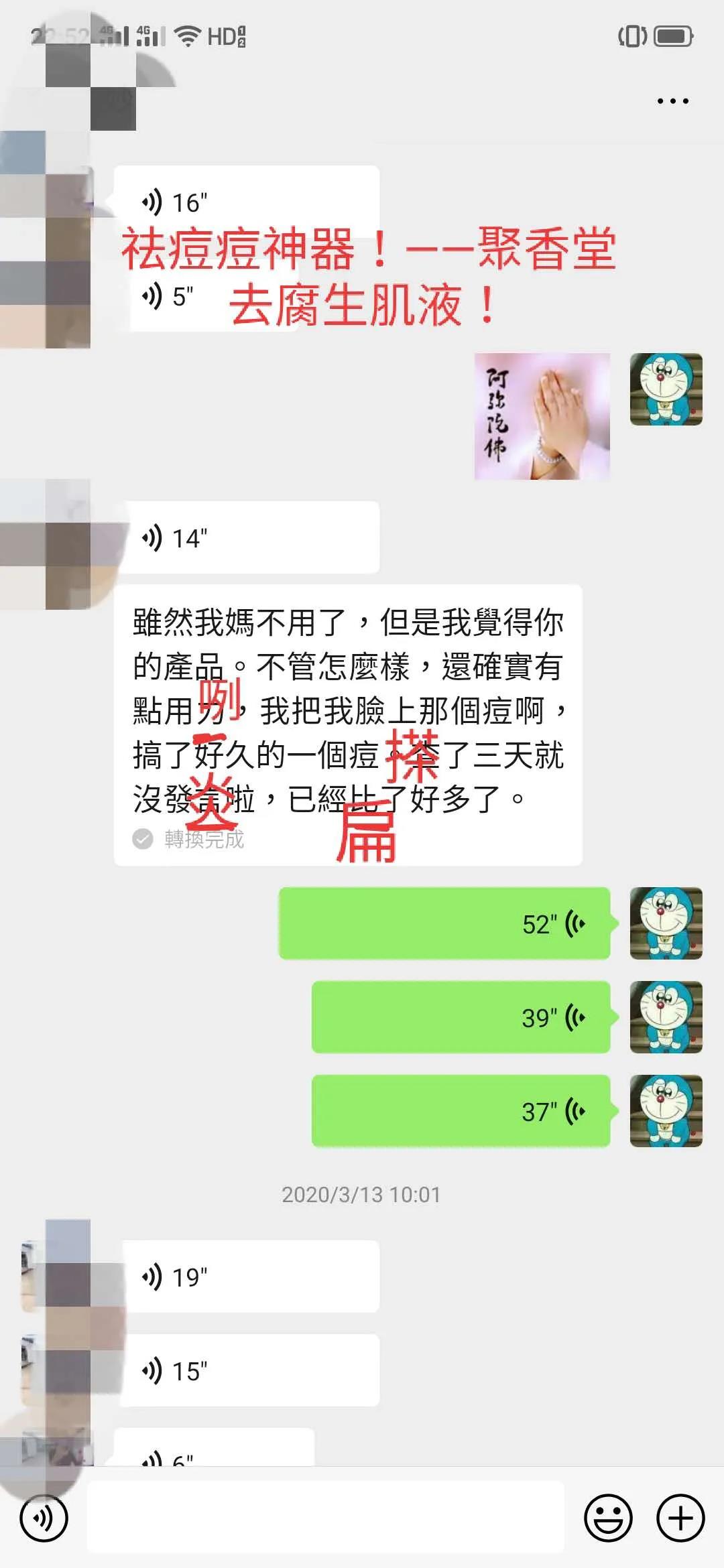Image resolution: width=724 pixels, height=1568 pixels.
Task: Open the chat overflow menu
Action: pos(672,101)
